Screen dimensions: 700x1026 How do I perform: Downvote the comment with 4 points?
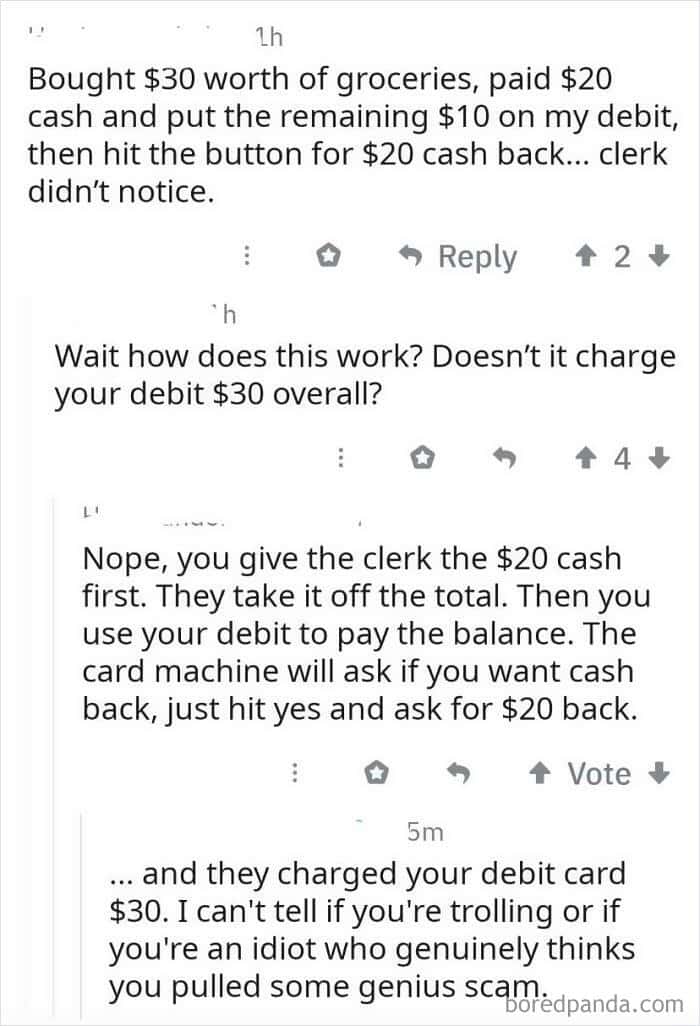pos(657,459)
